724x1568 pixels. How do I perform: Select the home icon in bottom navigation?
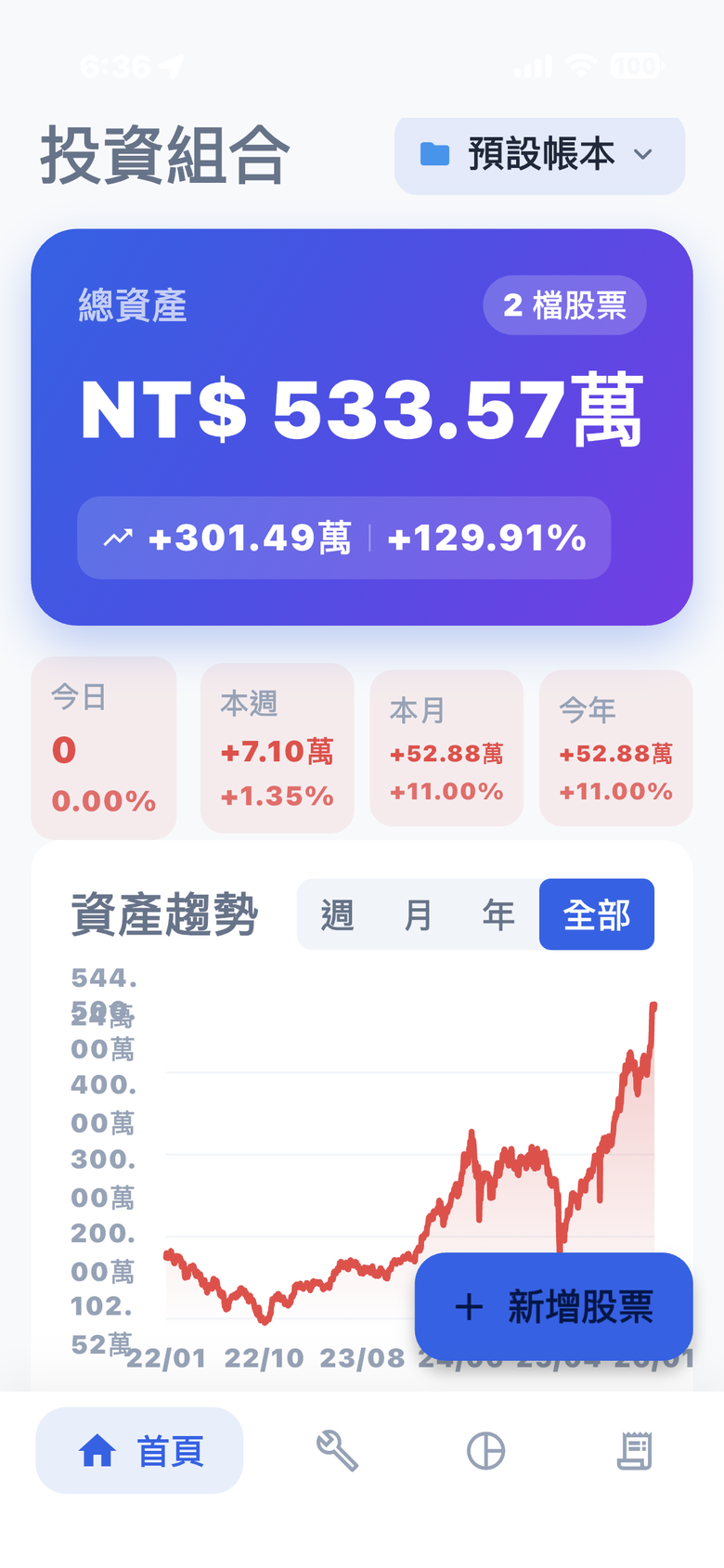point(98,1448)
